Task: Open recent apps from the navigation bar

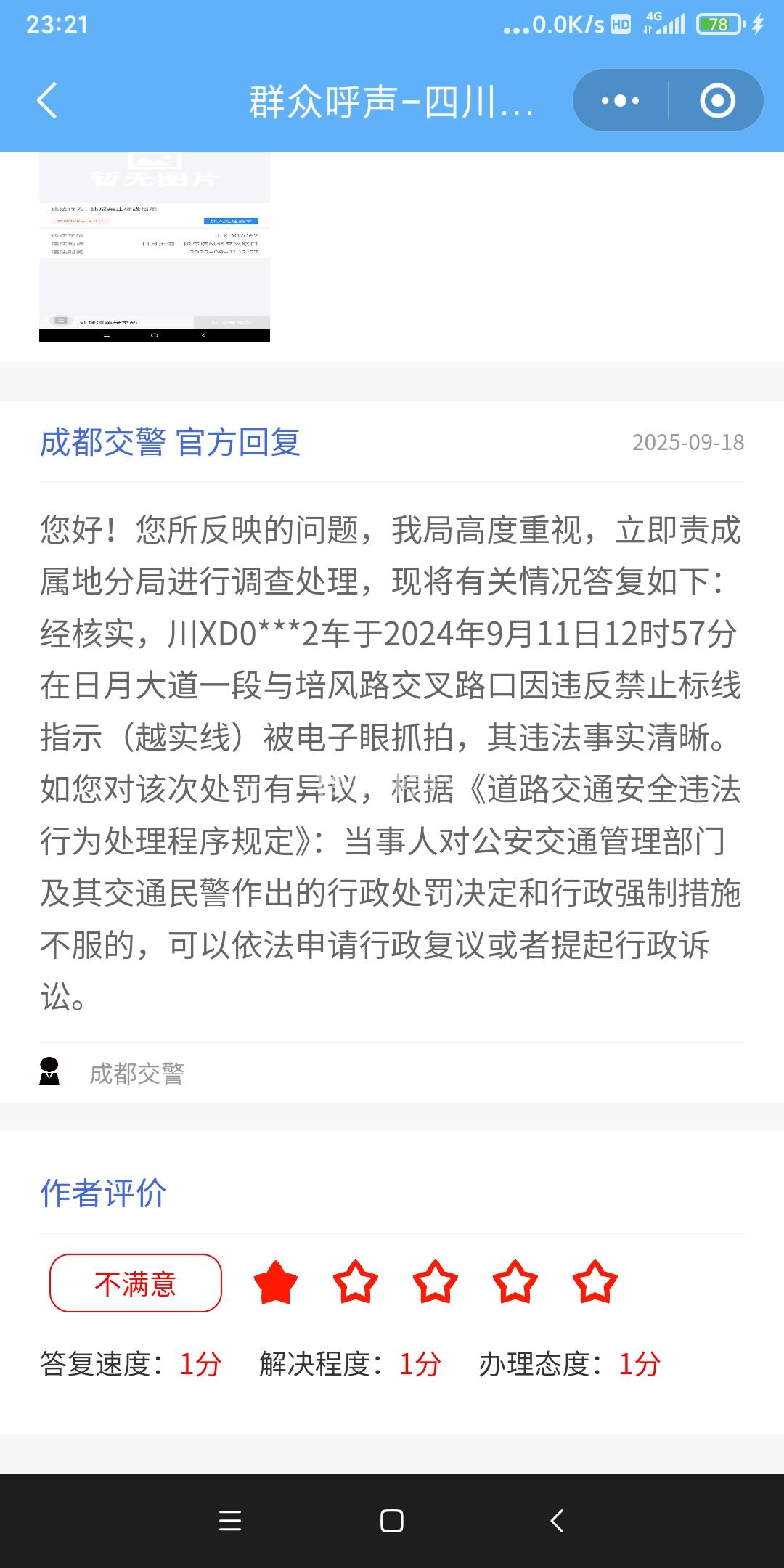Action: [x=230, y=1520]
